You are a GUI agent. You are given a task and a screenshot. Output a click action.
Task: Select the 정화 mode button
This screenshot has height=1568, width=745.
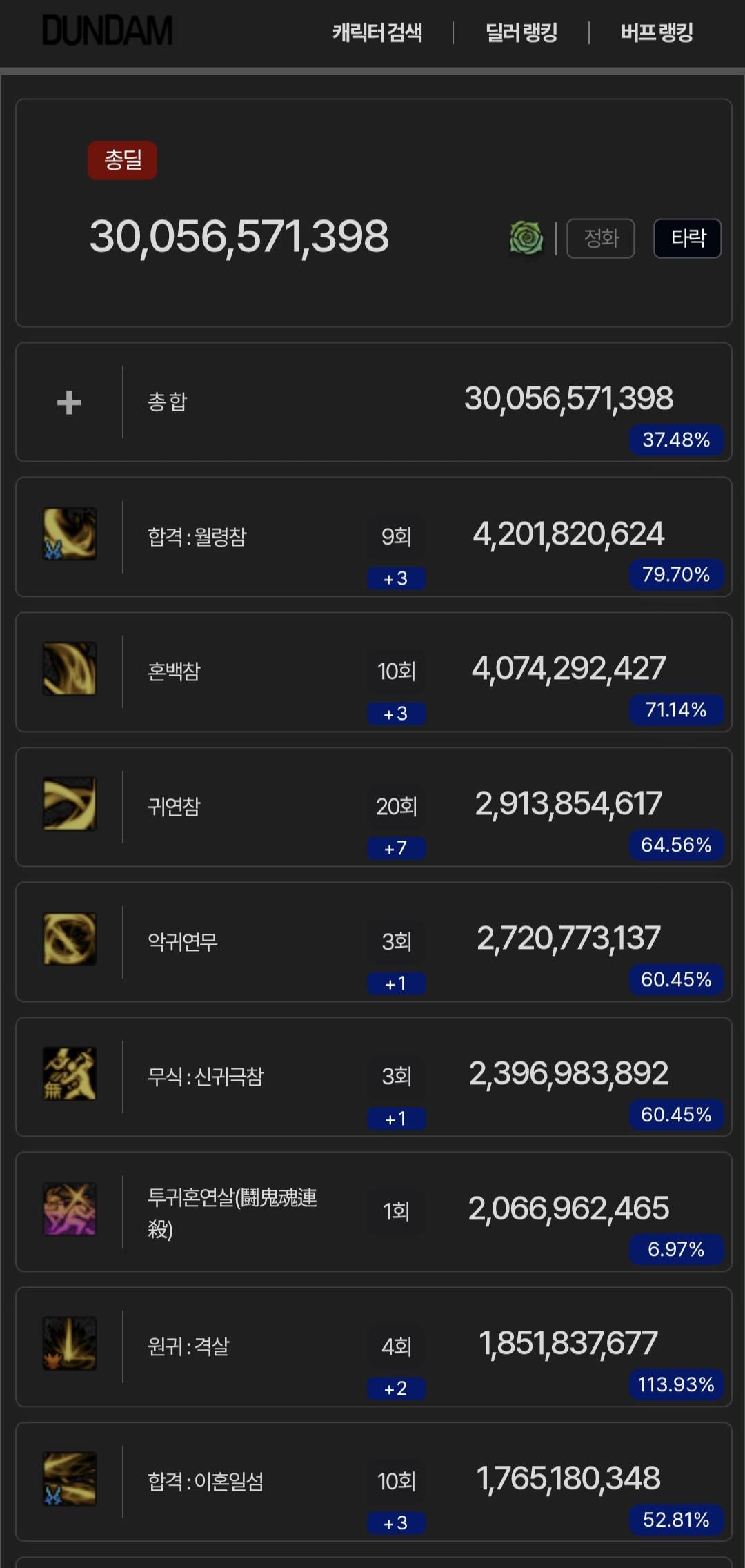pyautogui.click(x=600, y=238)
